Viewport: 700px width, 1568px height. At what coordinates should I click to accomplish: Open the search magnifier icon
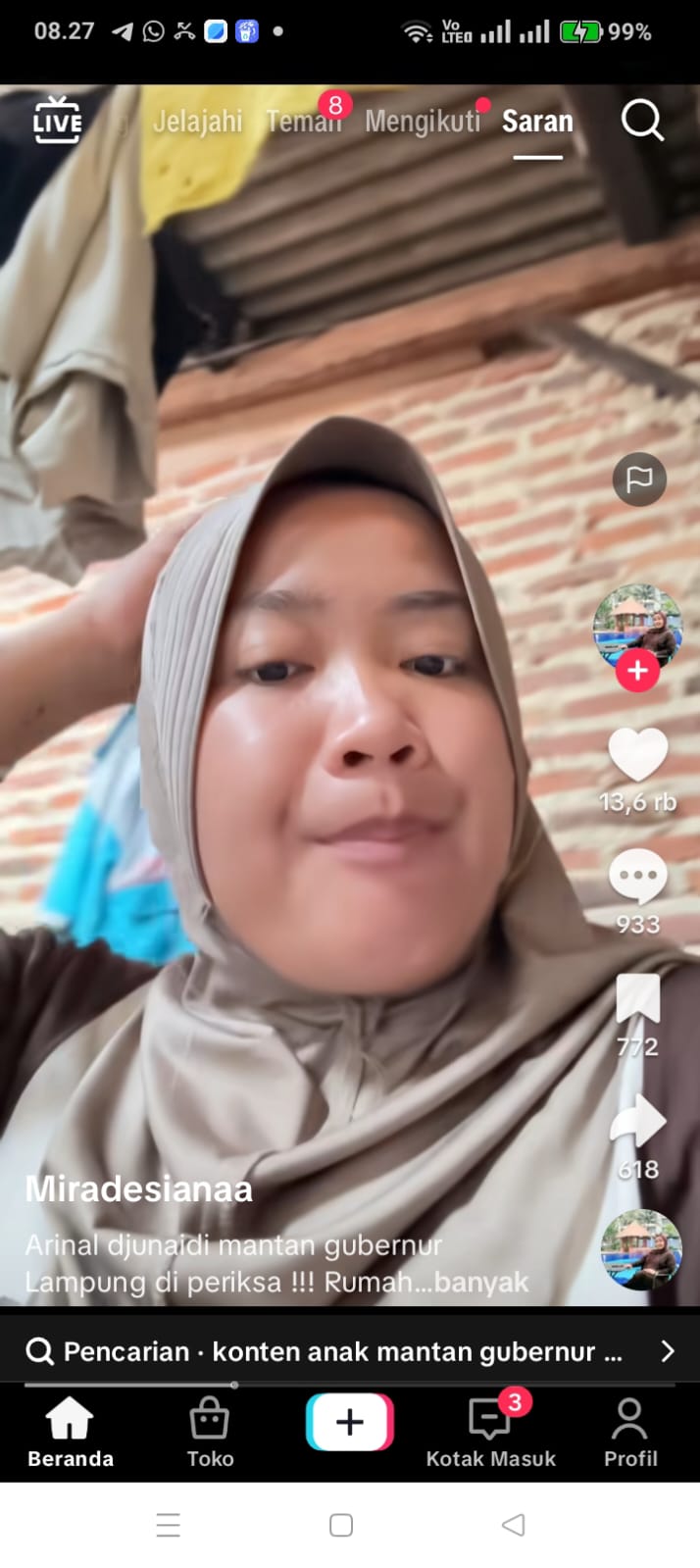(x=642, y=122)
